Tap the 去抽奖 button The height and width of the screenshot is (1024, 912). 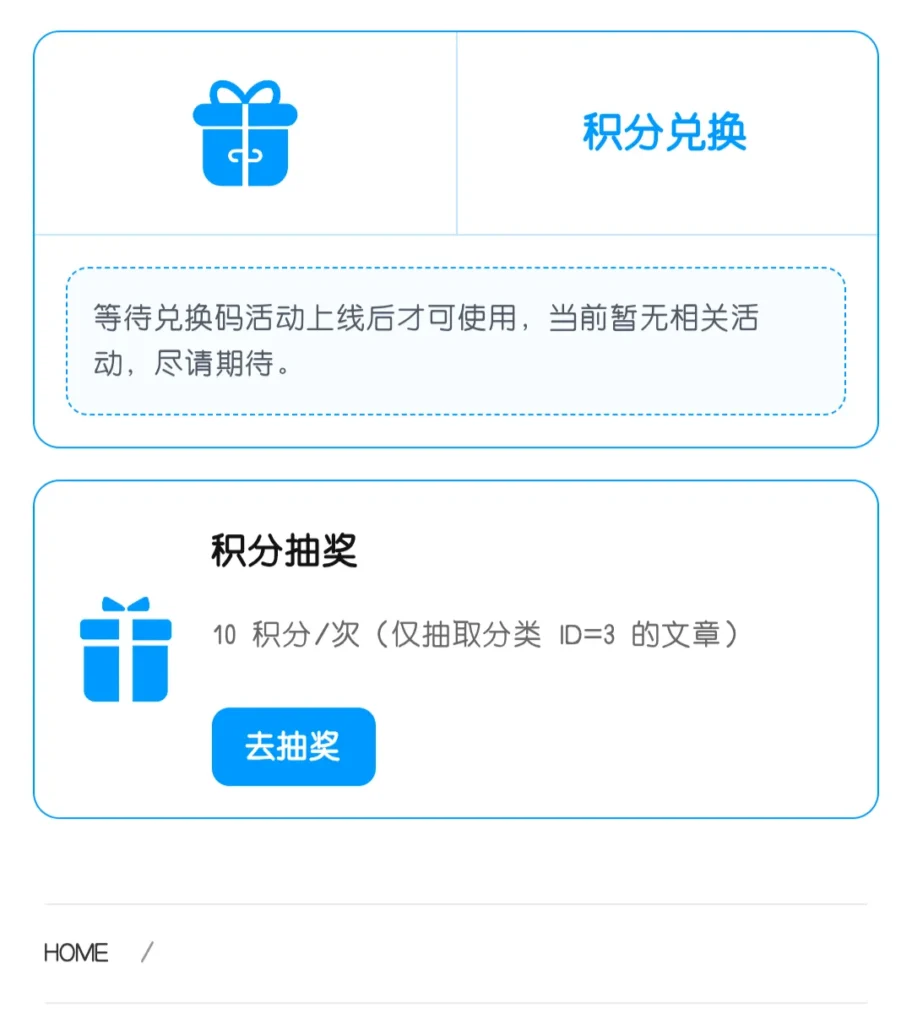tap(293, 747)
